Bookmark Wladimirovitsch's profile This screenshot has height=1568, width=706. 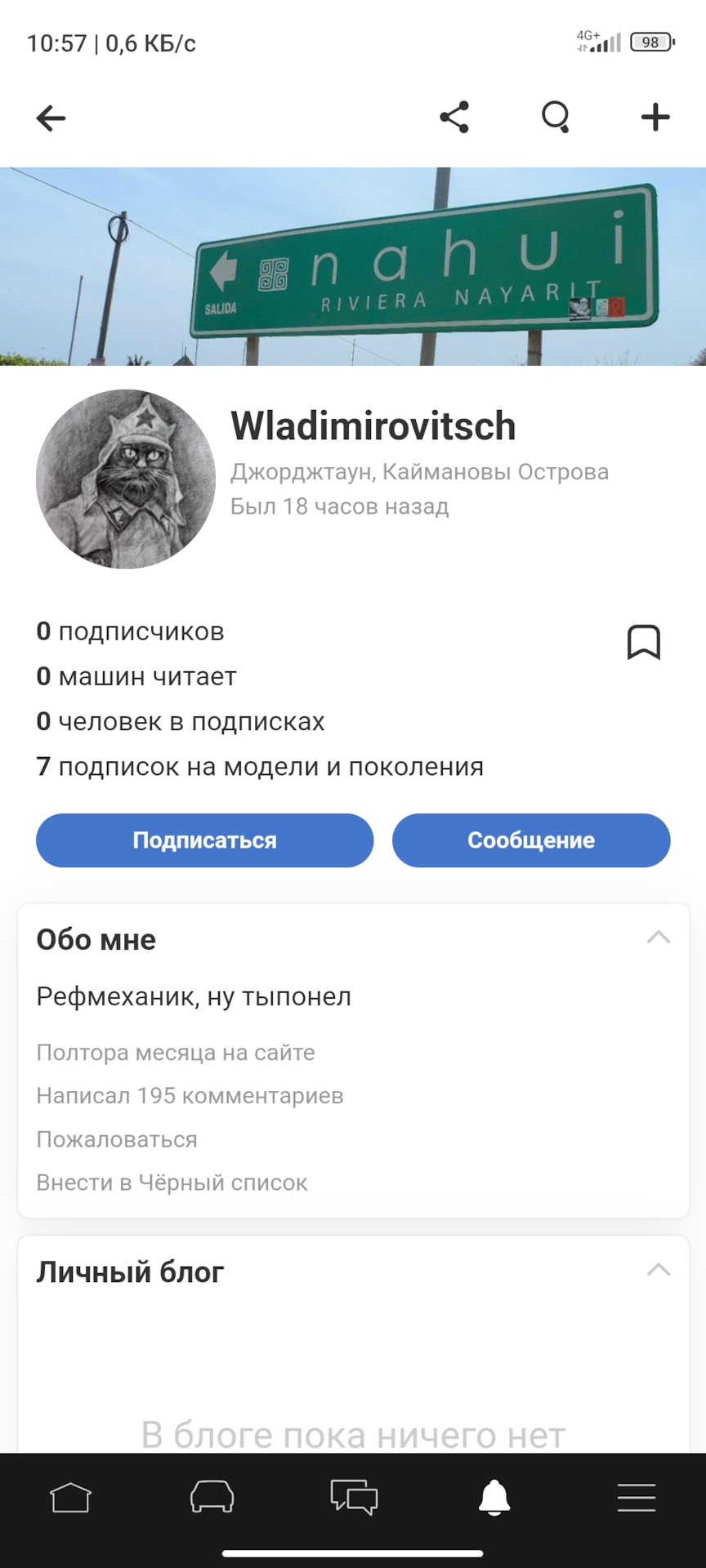click(x=643, y=642)
